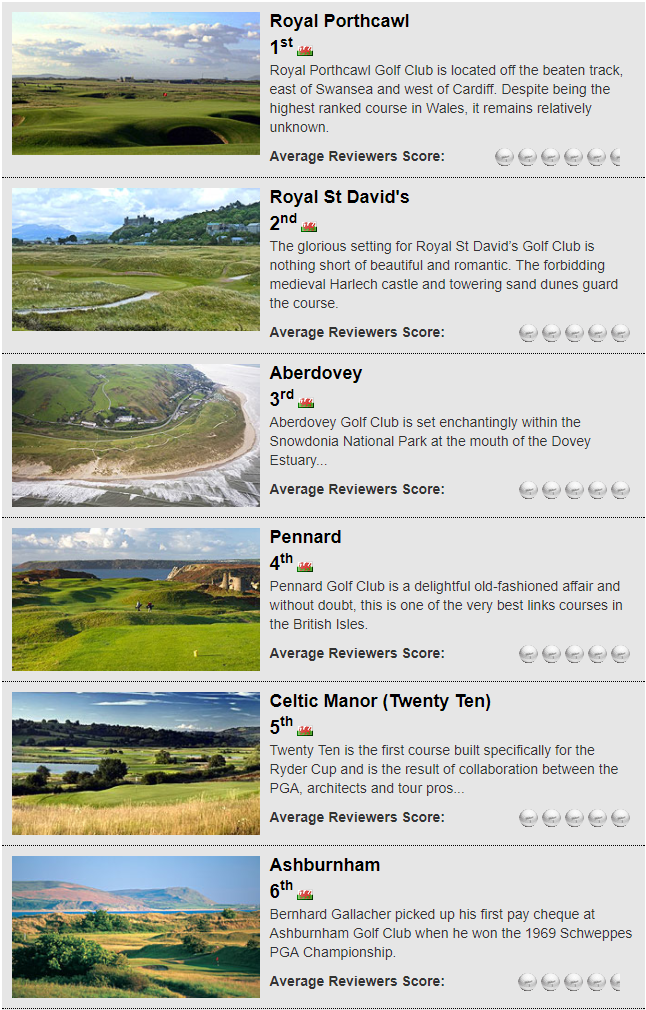View the Royal St David's course image
The width and height of the screenshot is (646, 1010).
click(x=136, y=259)
